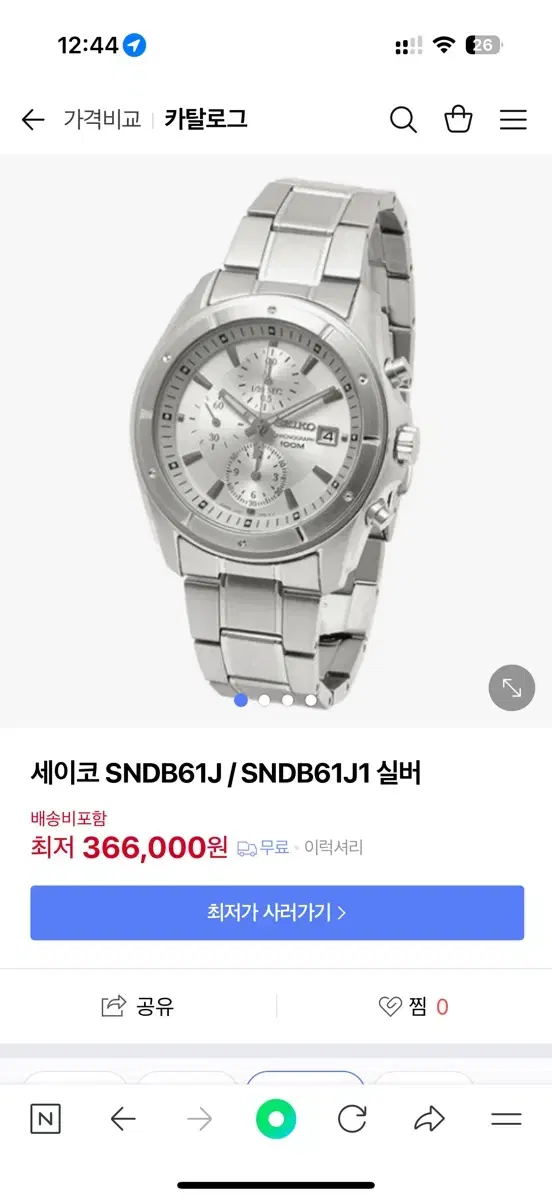
Task: Open search via the magnifier icon
Action: pyautogui.click(x=403, y=120)
